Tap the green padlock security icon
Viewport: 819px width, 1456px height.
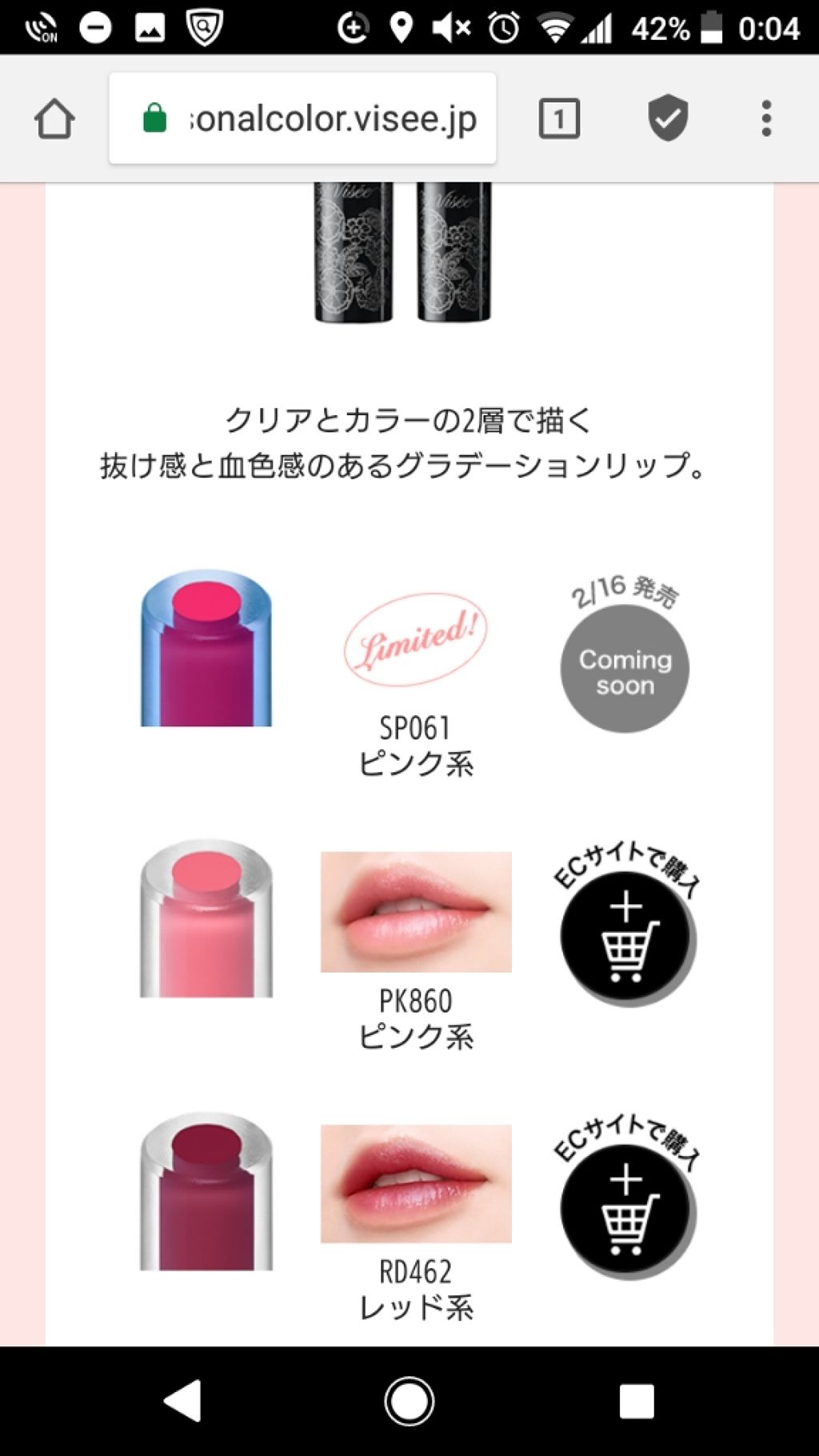[154, 118]
